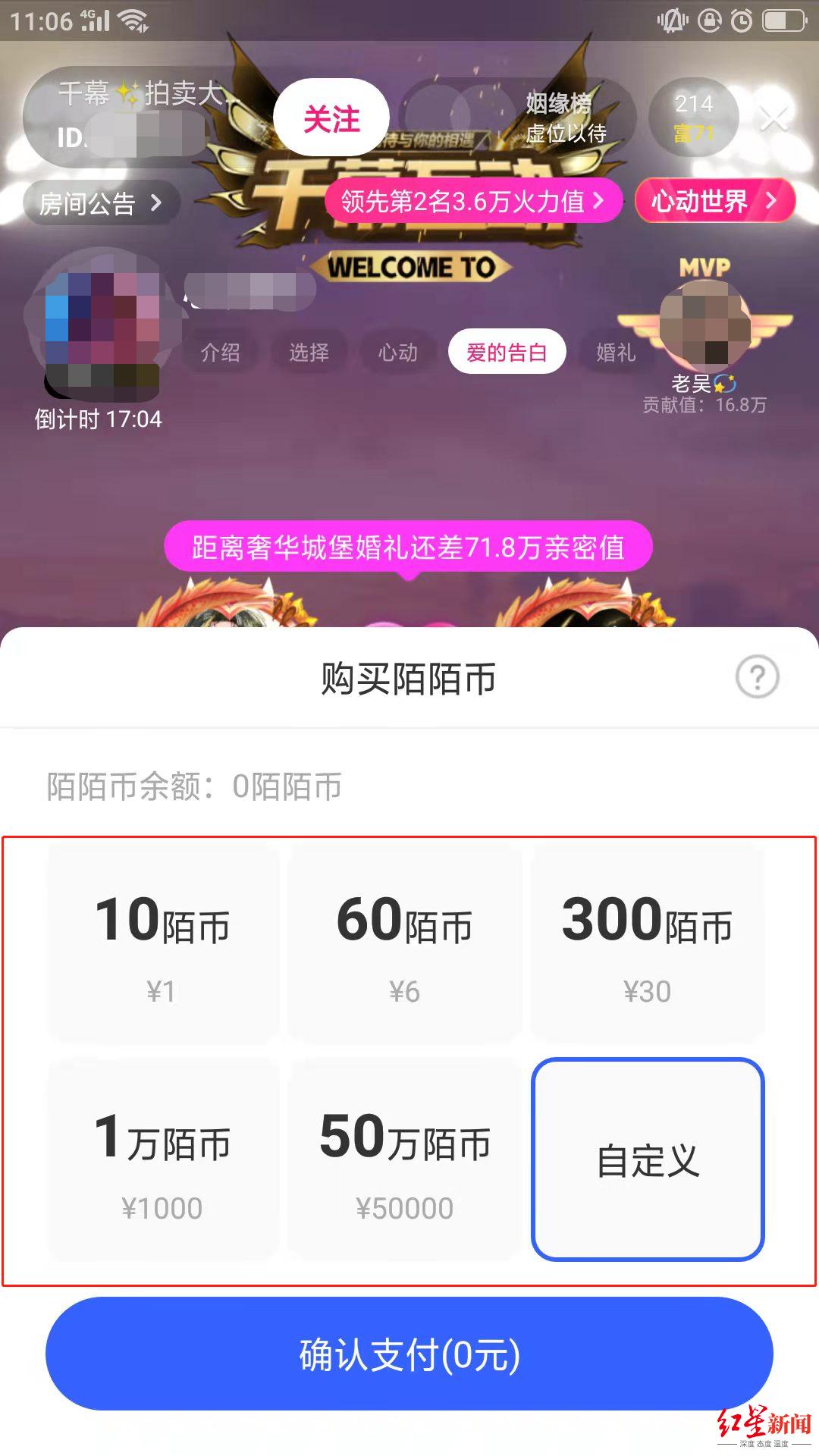
Task: Open the help icon for 购买陌陌币
Action: pyautogui.click(x=757, y=676)
